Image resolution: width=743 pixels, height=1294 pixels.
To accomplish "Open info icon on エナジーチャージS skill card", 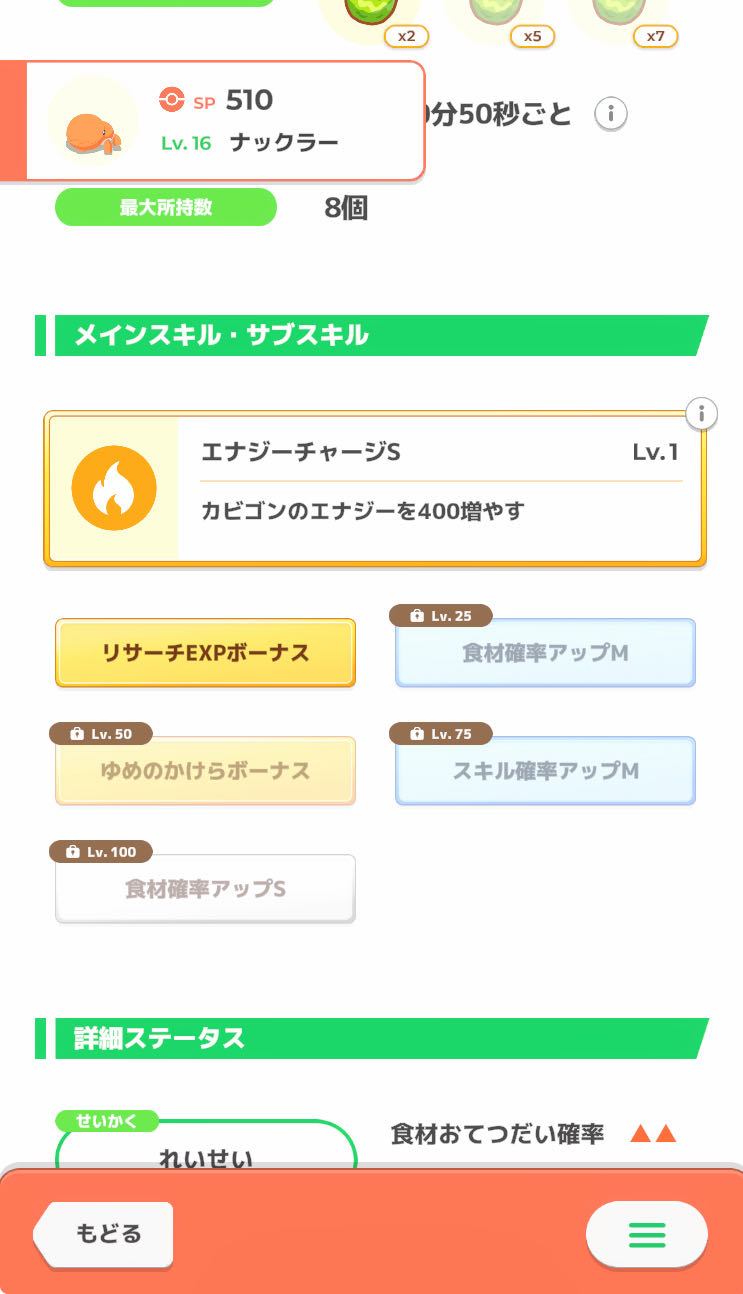I will pyautogui.click(x=702, y=413).
